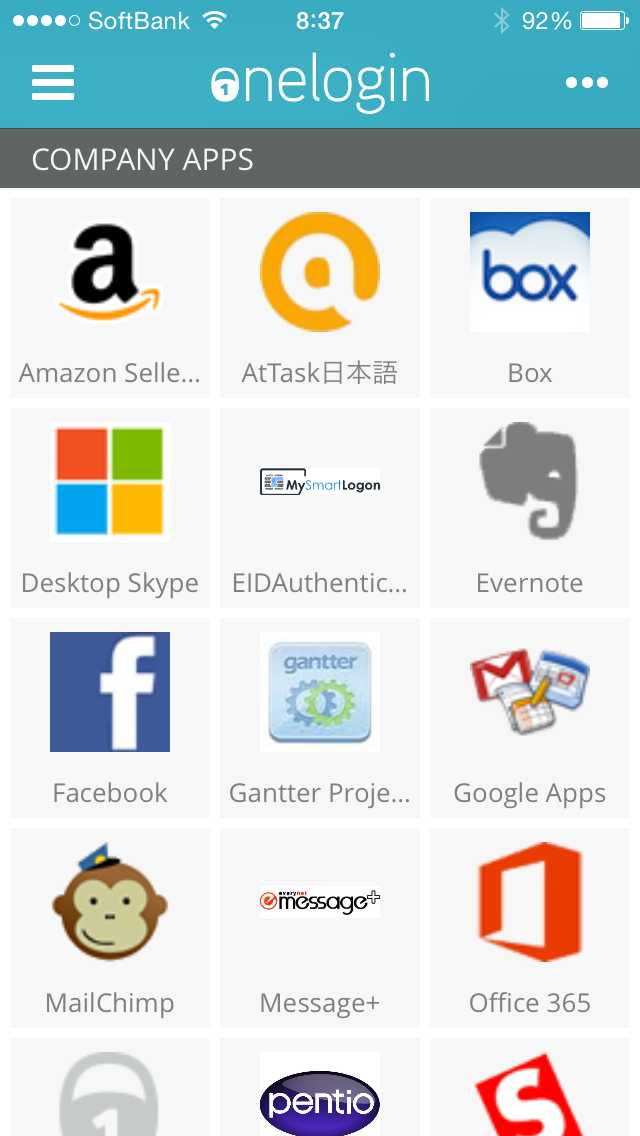Open the Box app tile

point(530,298)
